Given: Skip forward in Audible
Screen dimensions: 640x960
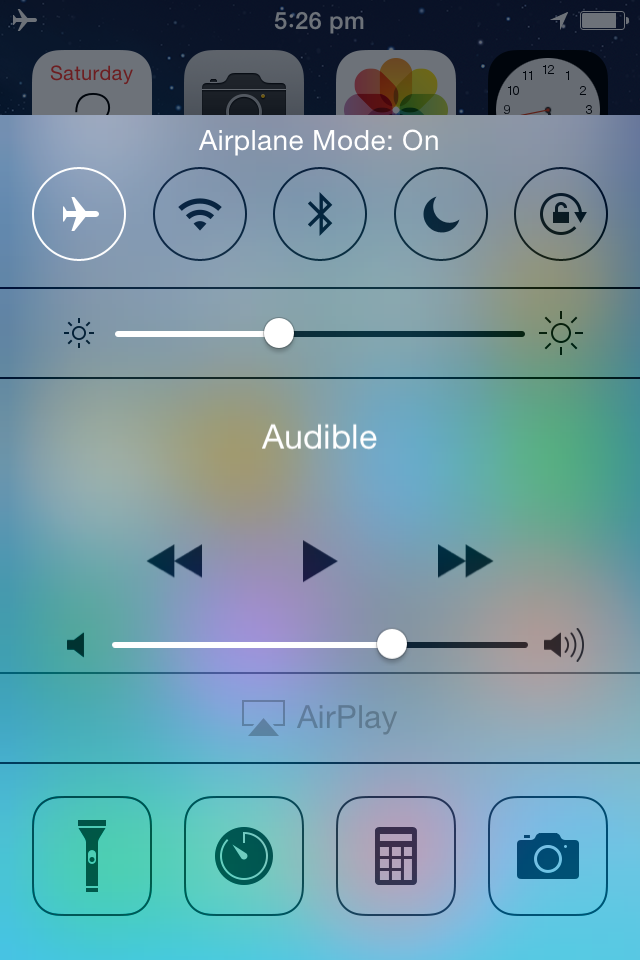Looking at the screenshot, I should (465, 561).
